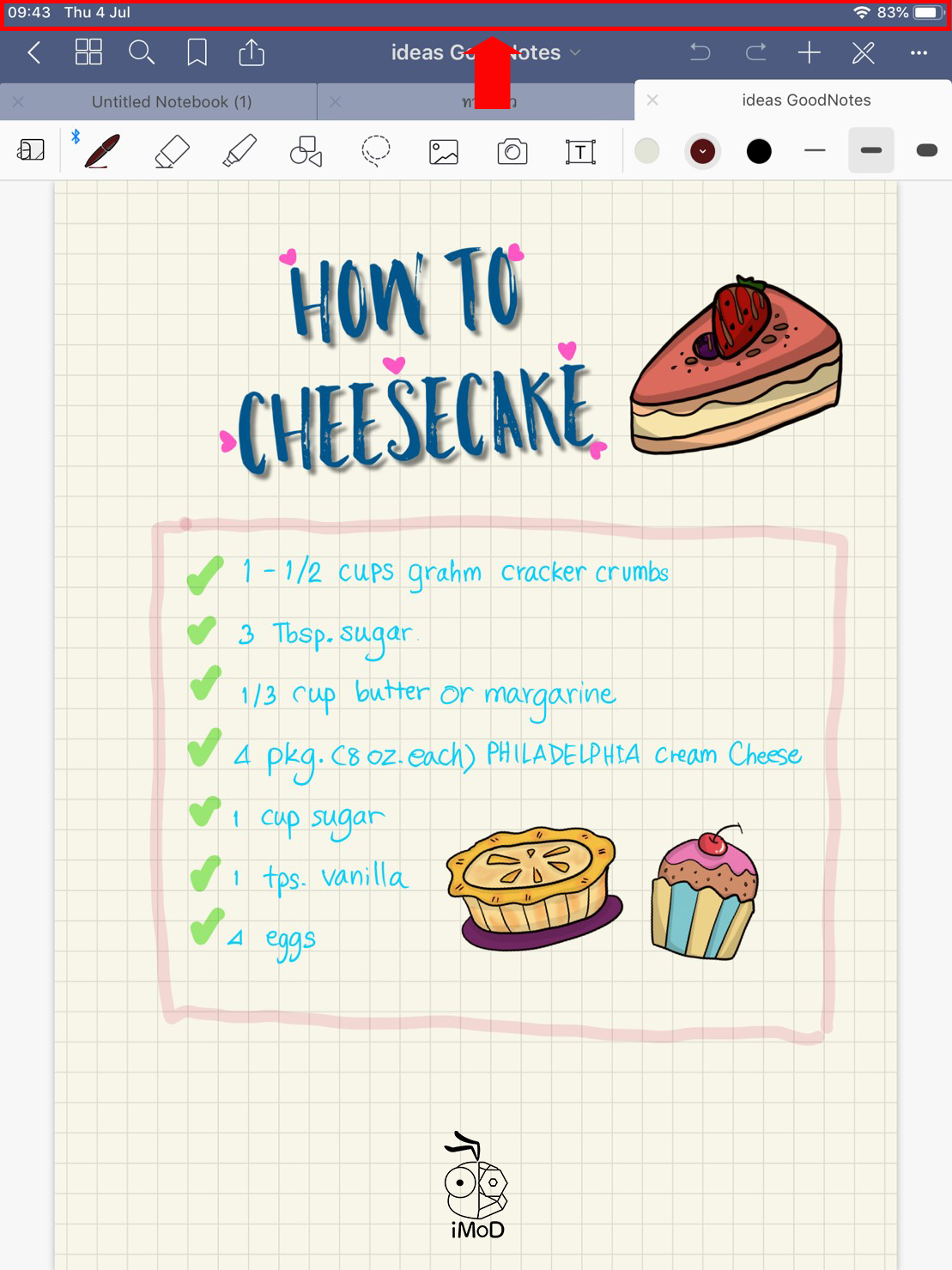Add a new page with plus icon
The width and height of the screenshot is (952, 1270).
(809, 53)
